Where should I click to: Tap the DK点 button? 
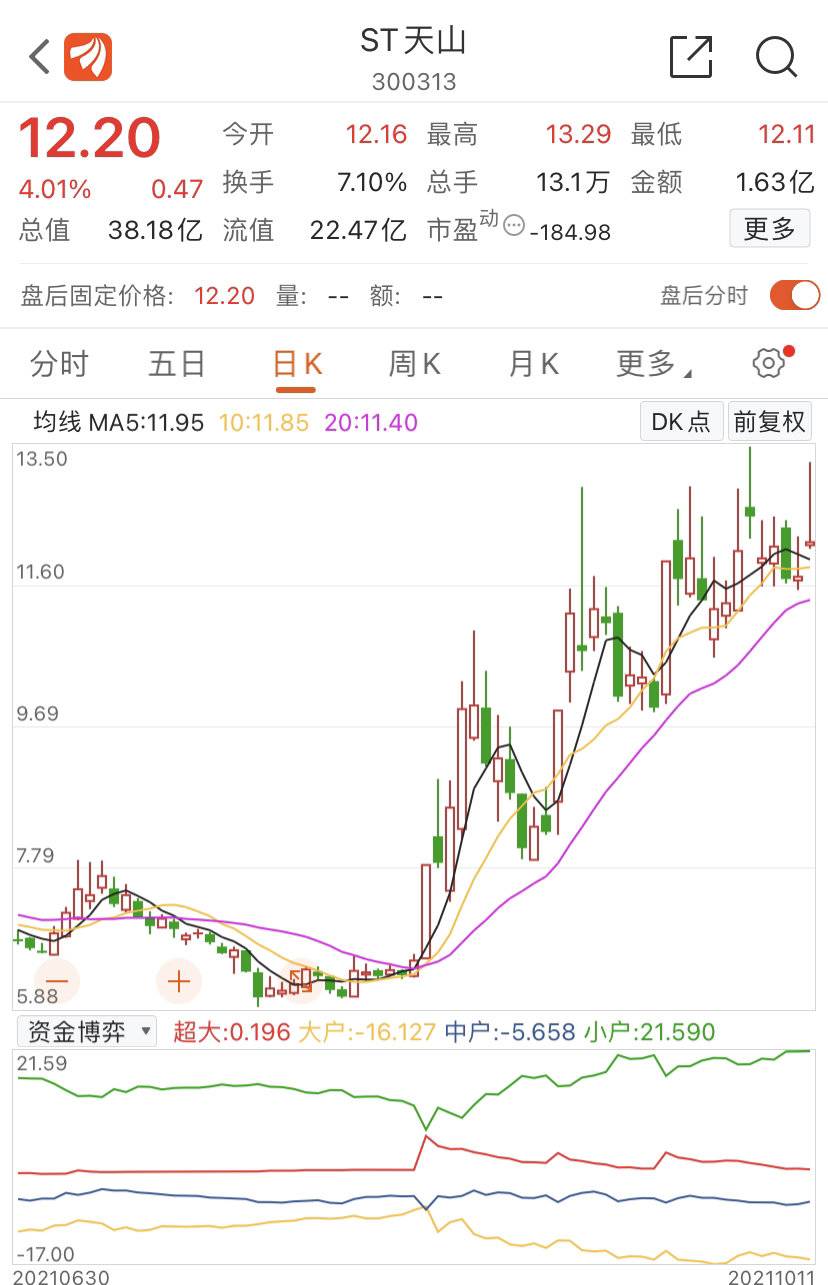[x=681, y=422]
